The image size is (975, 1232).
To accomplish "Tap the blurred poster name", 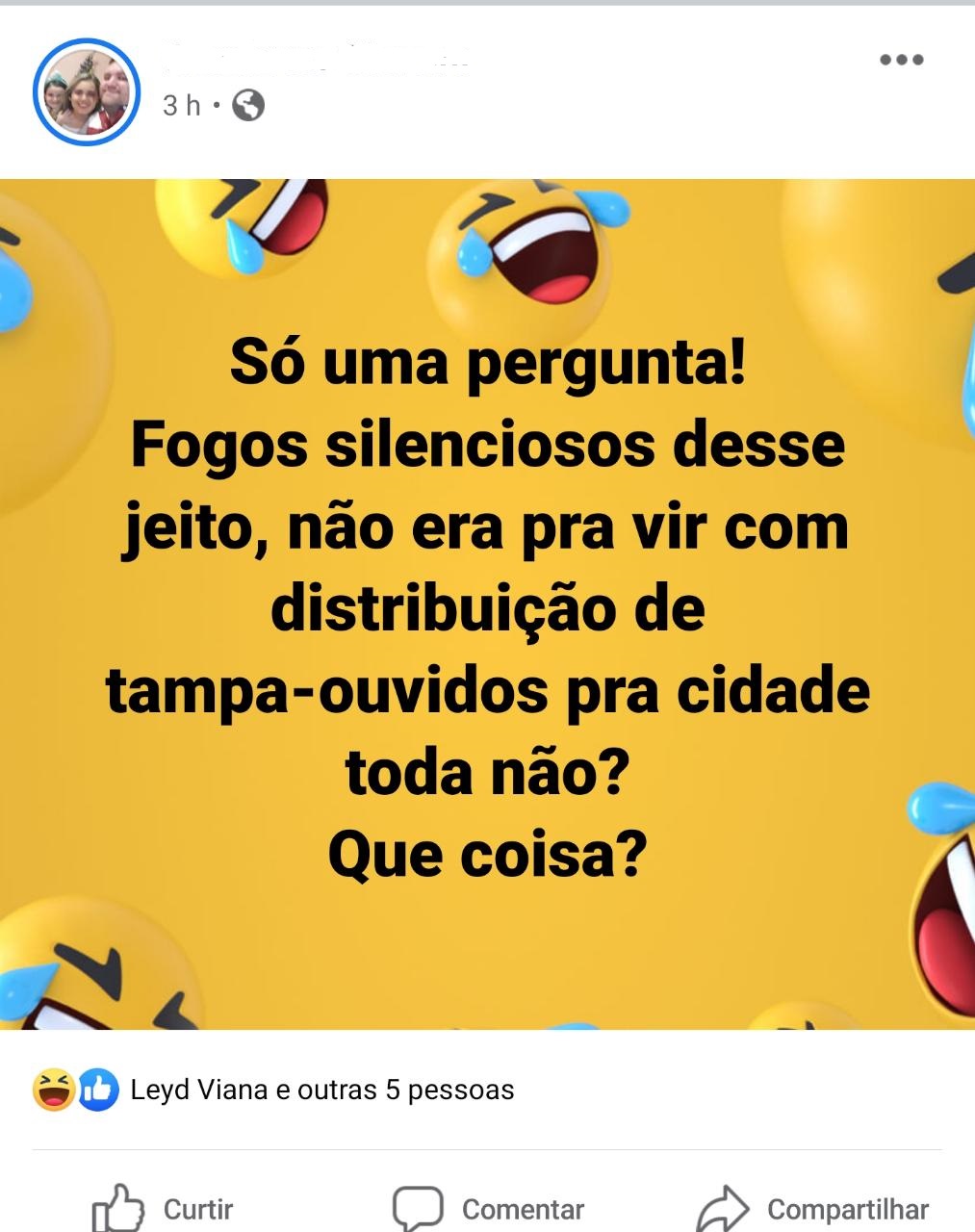I will (x=315, y=58).
